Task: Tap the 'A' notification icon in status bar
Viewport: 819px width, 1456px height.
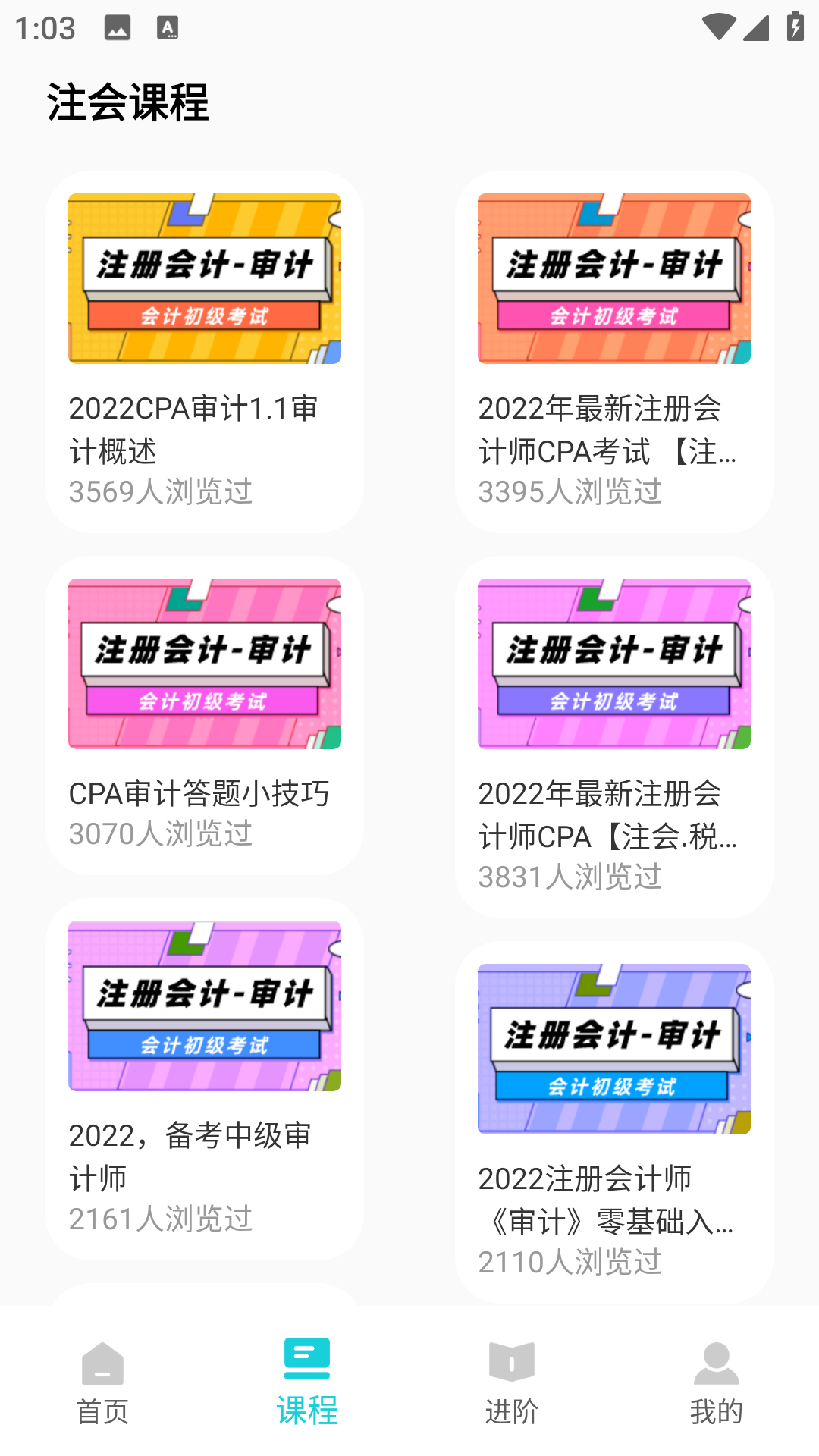Action: point(166,27)
